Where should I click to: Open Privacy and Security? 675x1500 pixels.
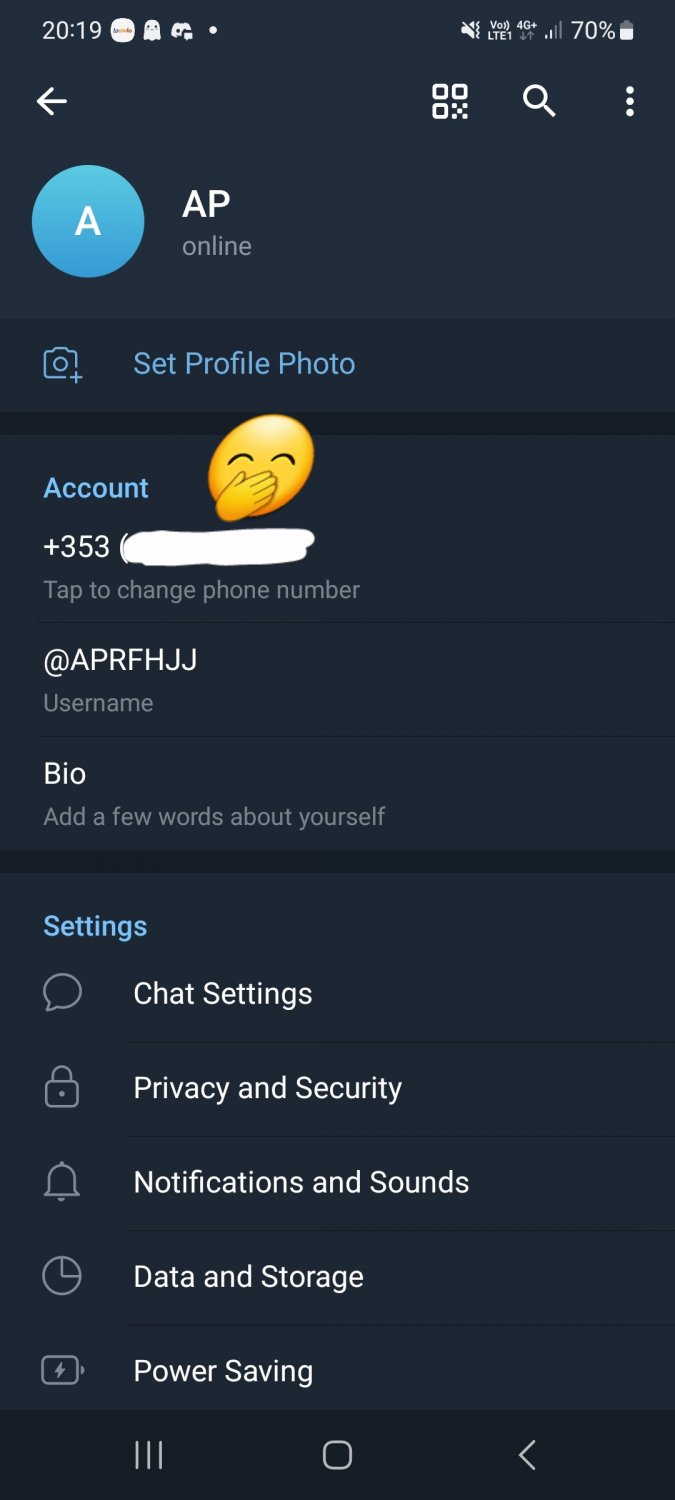coord(337,1088)
